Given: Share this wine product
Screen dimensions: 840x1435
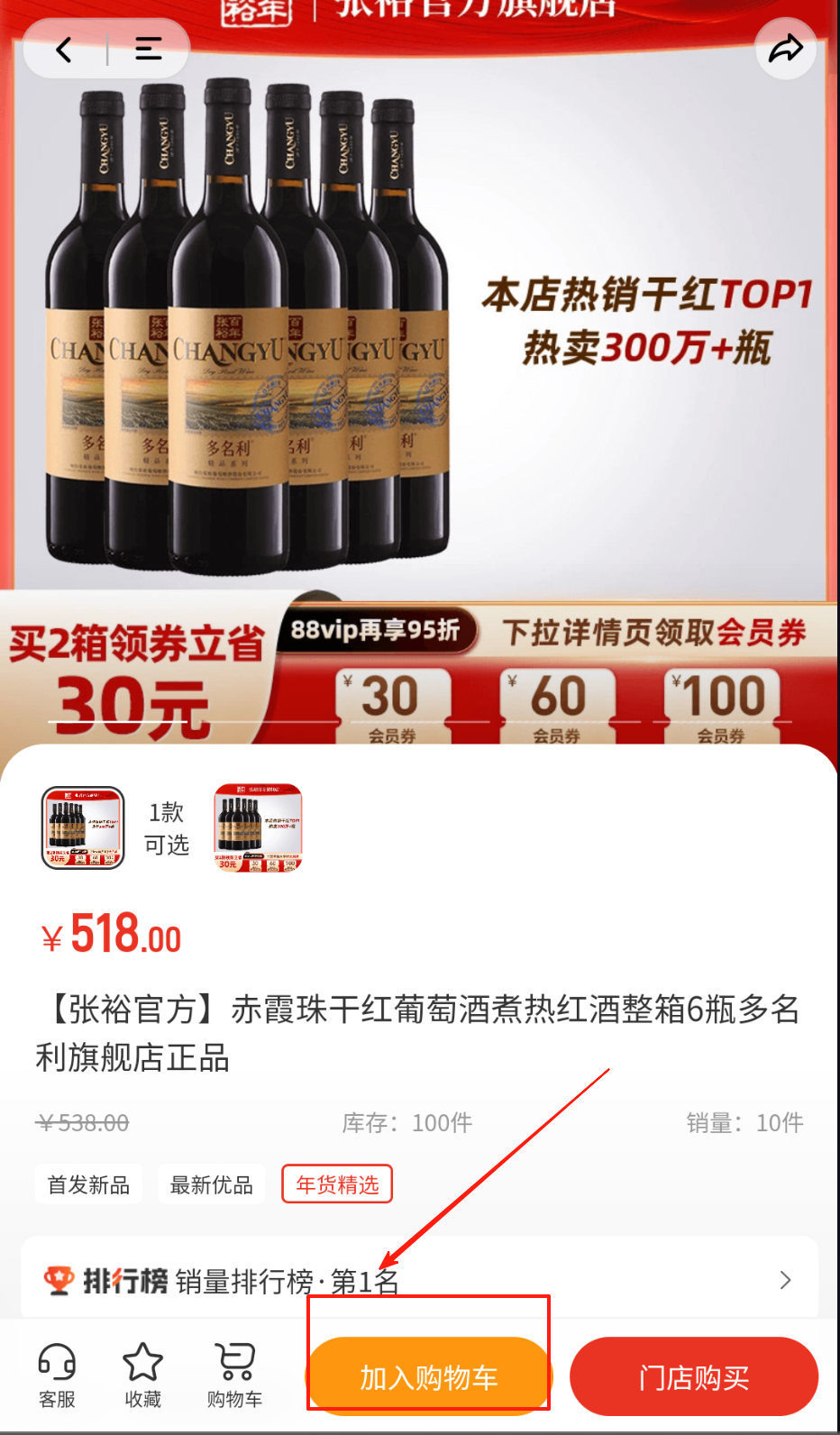Looking at the screenshot, I should [x=785, y=49].
